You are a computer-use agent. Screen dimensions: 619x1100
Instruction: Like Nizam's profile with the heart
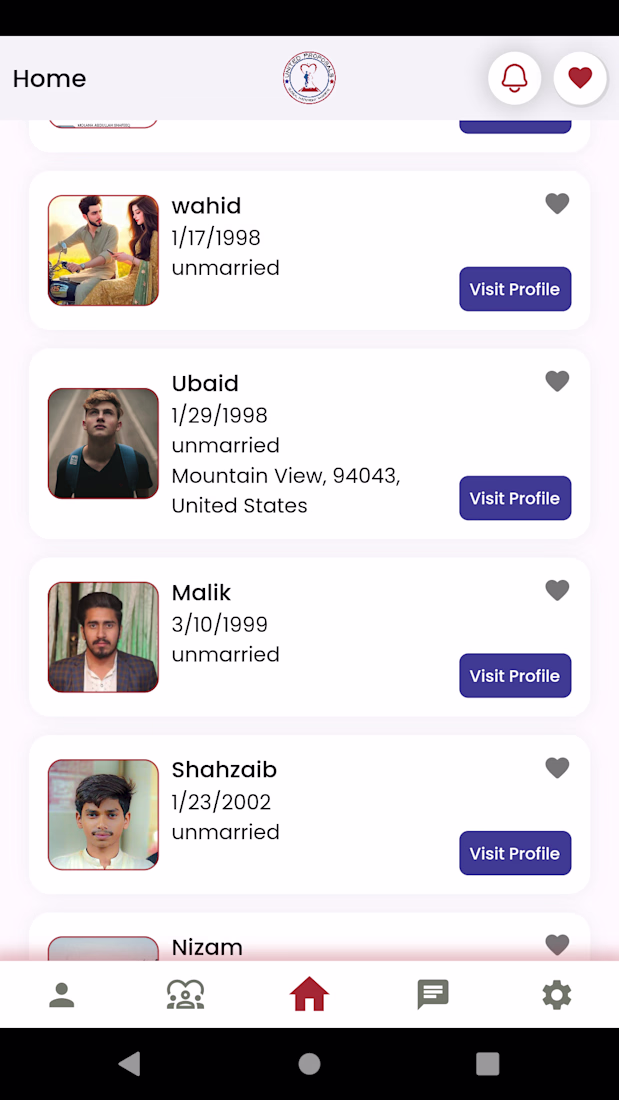point(557,944)
